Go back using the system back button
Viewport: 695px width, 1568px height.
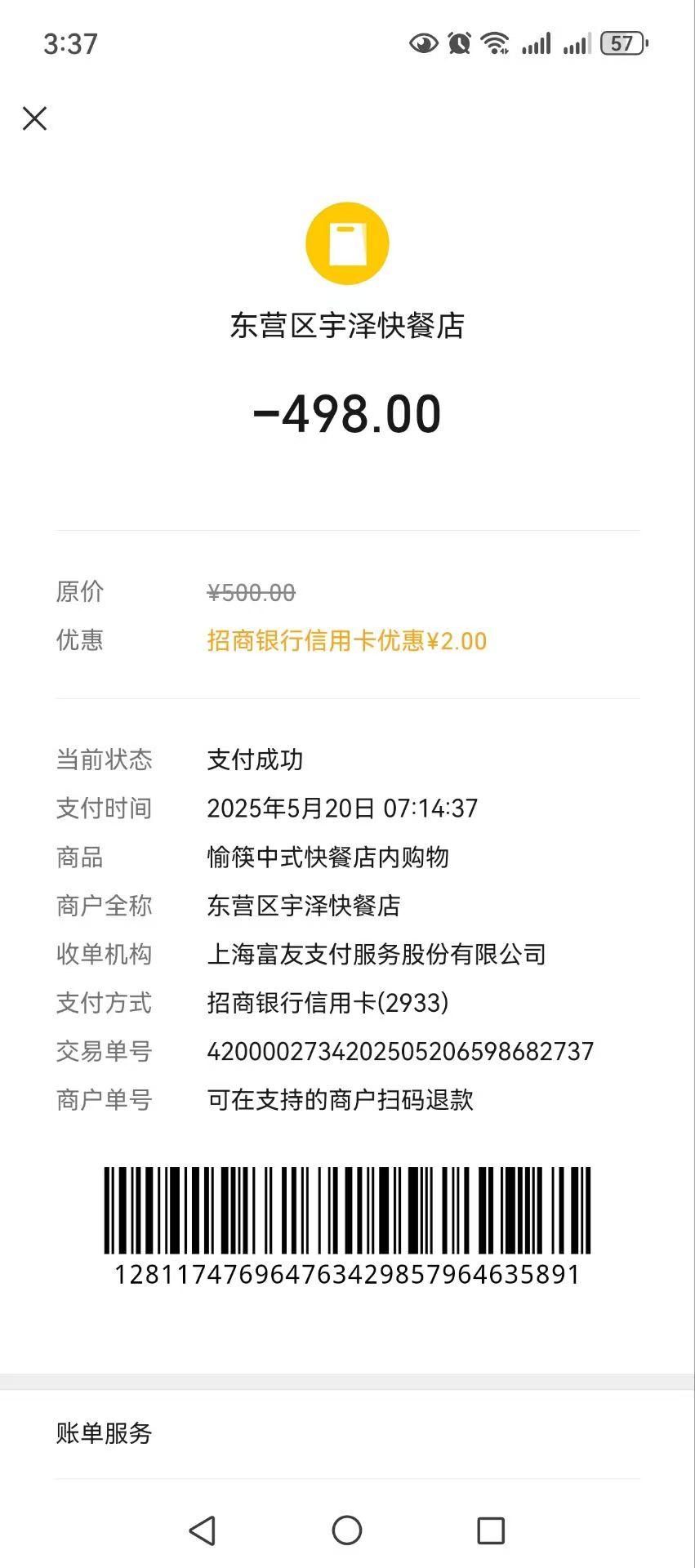pos(202,1530)
